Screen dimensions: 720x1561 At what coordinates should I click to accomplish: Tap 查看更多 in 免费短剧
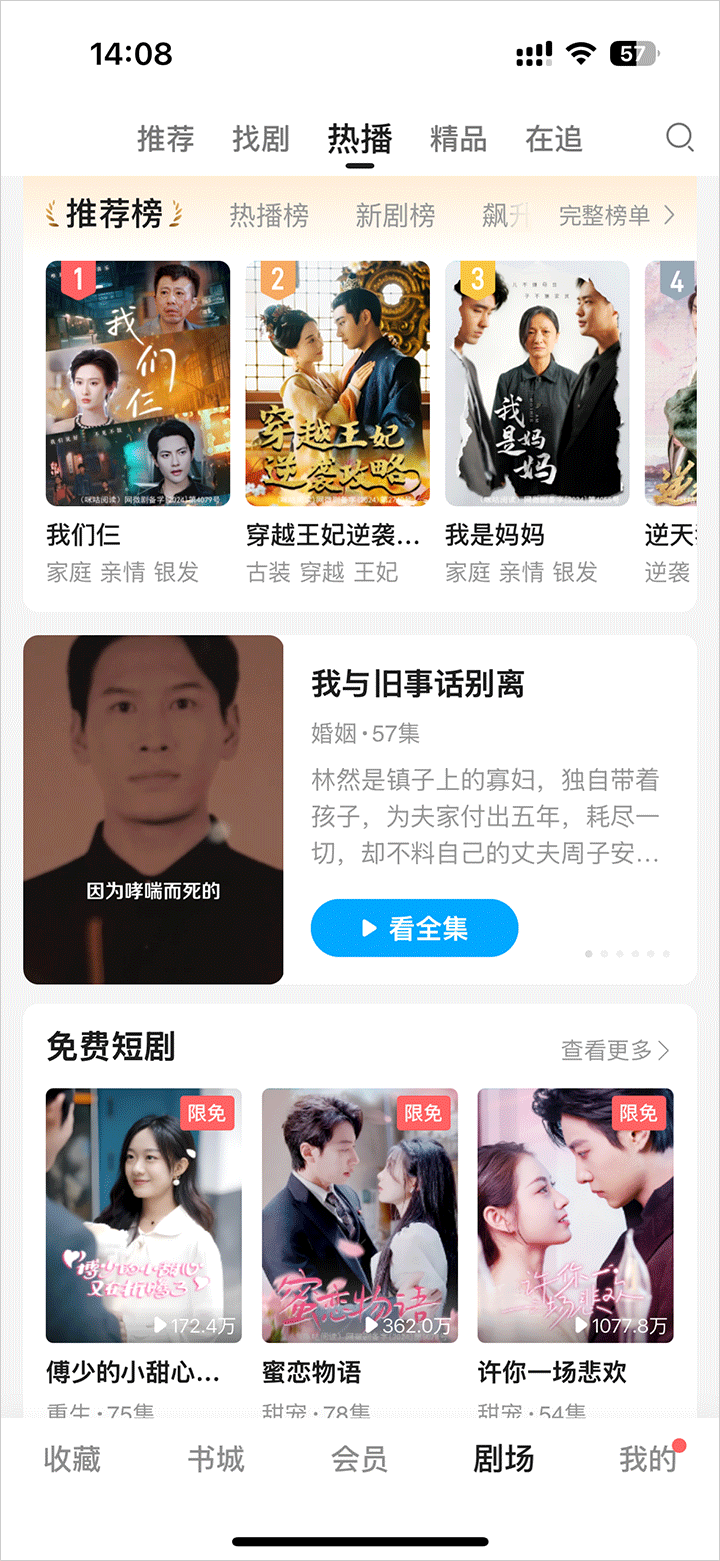coord(615,1050)
